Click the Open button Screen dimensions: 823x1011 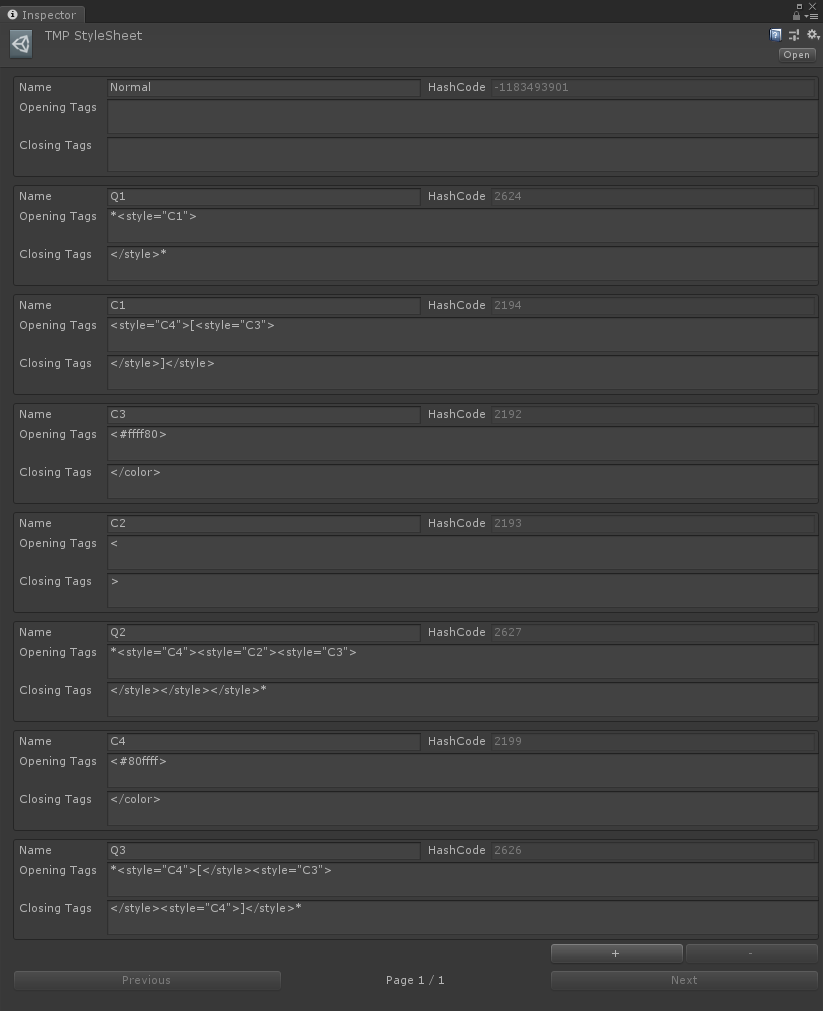tap(797, 55)
